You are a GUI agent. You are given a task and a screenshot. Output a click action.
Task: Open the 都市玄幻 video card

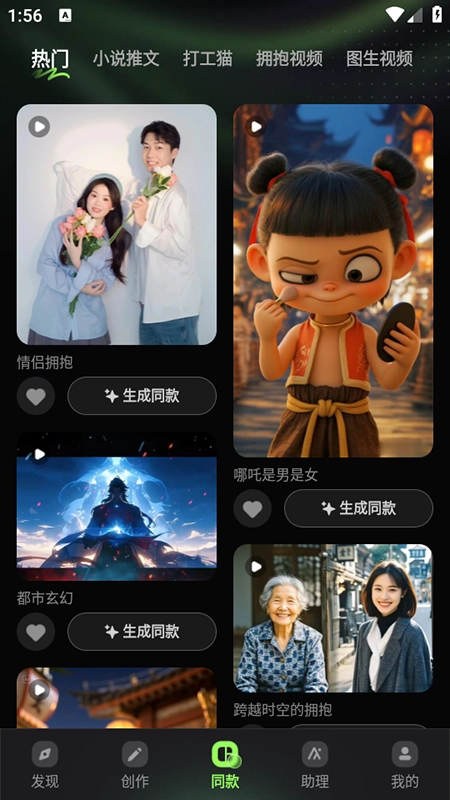coord(117,506)
